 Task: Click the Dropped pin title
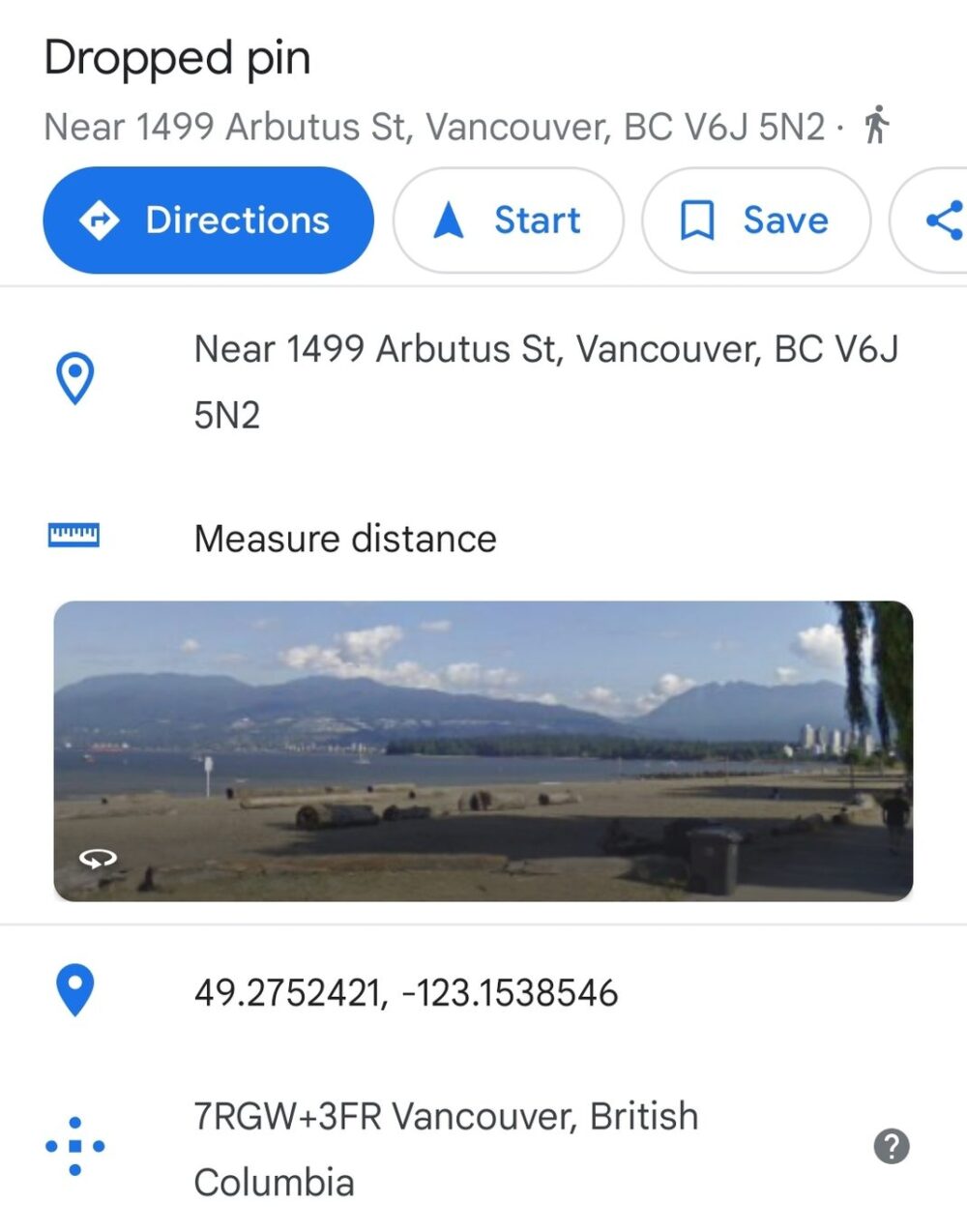(178, 58)
